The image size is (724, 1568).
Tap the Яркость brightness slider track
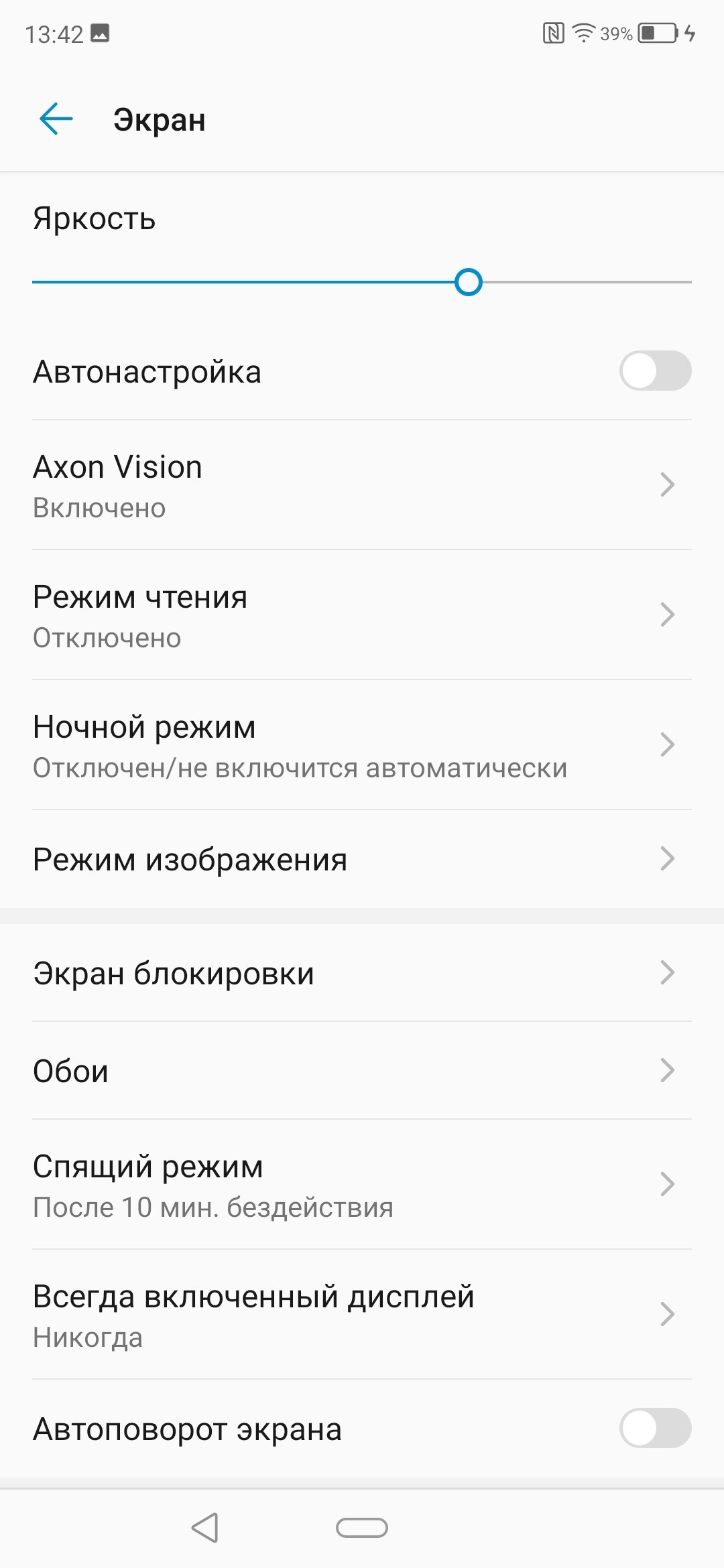click(362, 282)
